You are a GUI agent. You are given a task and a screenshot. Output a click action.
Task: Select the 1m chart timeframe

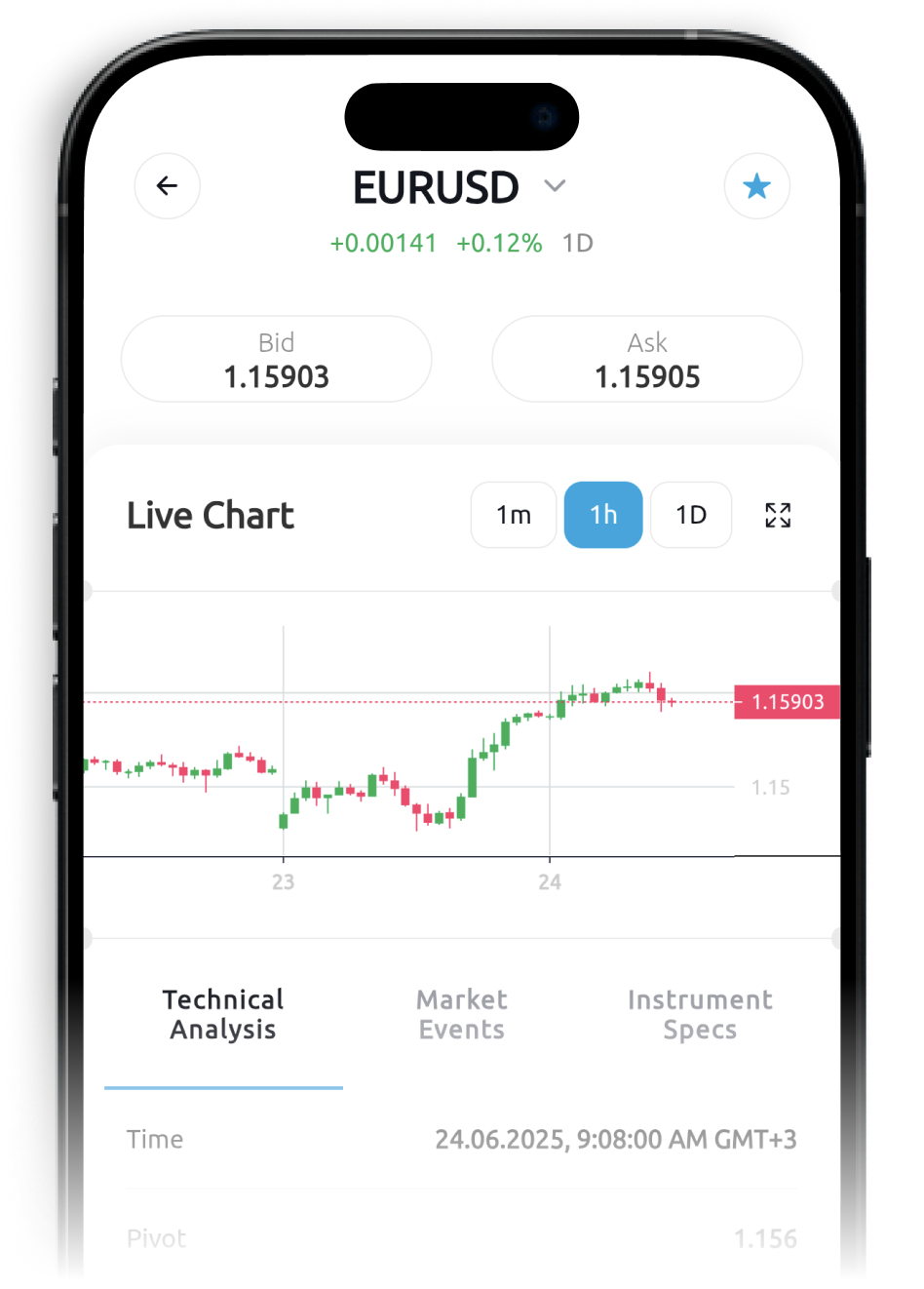click(x=514, y=515)
